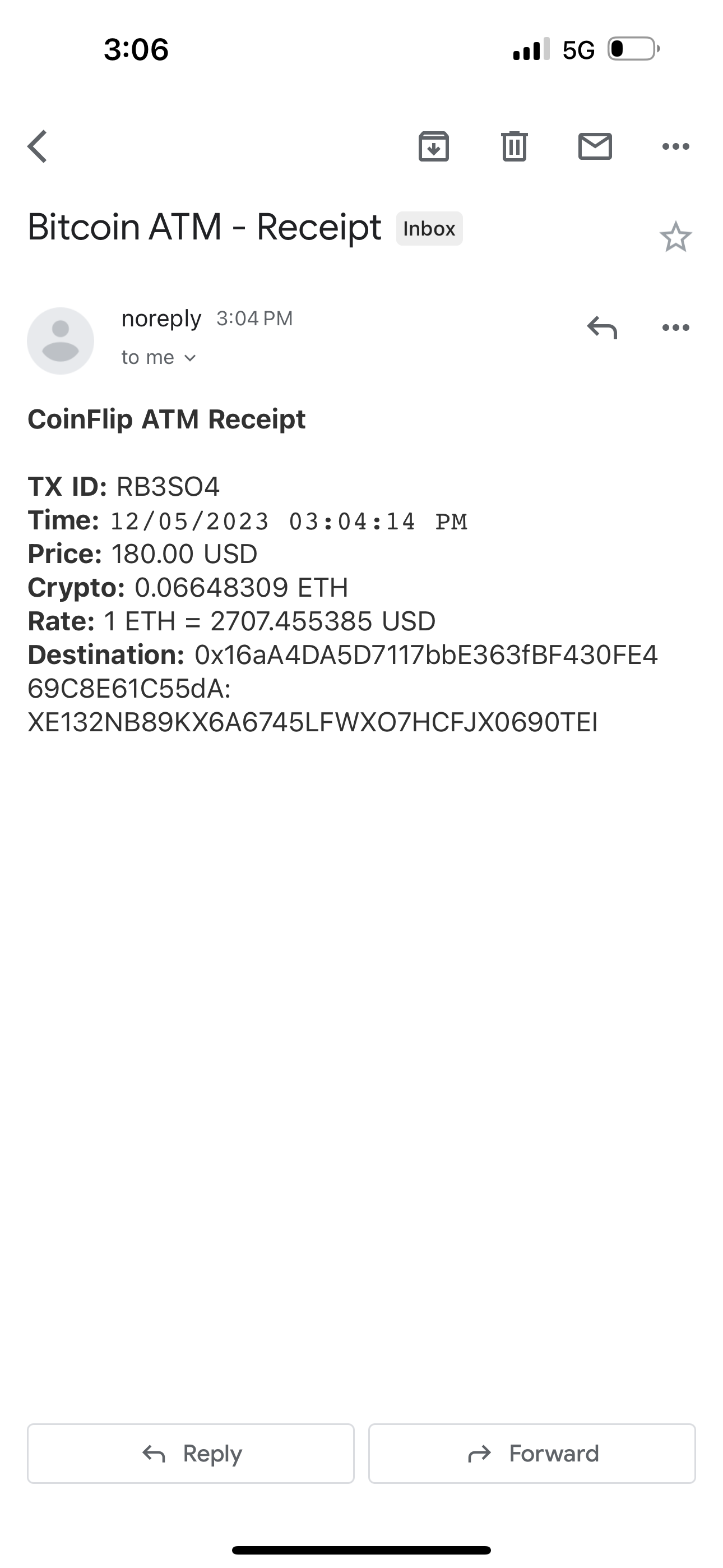The image size is (723, 1568).
Task: Go back to the inbox list
Action: click(38, 147)
